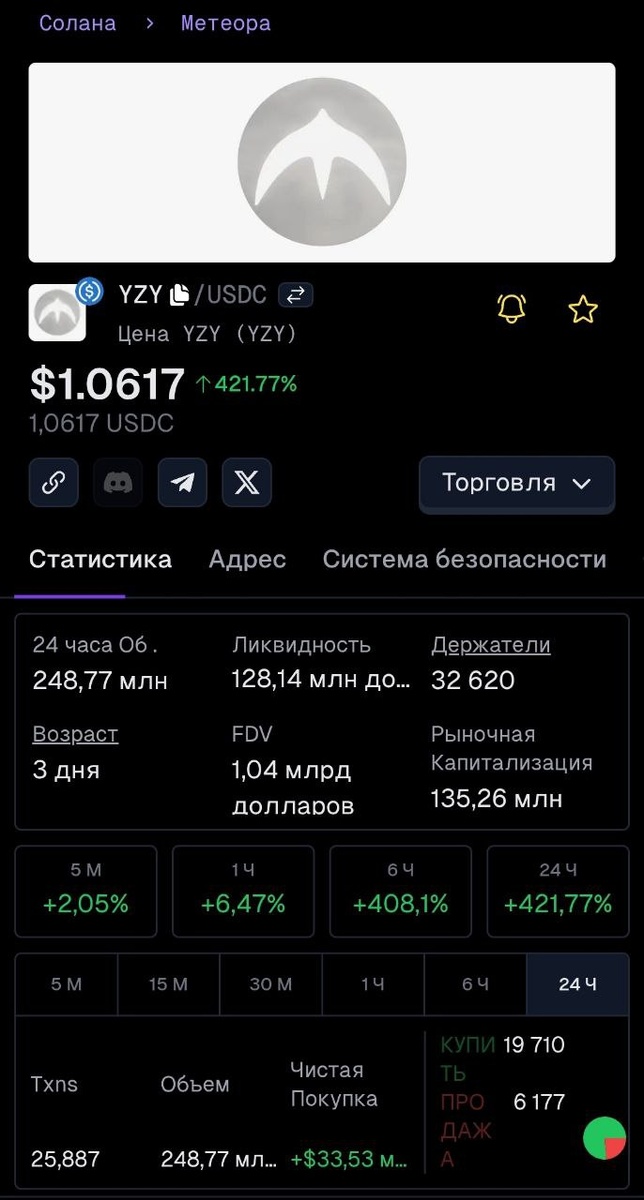
Task: Open the Telegram channel
Action: pos(182,483)
